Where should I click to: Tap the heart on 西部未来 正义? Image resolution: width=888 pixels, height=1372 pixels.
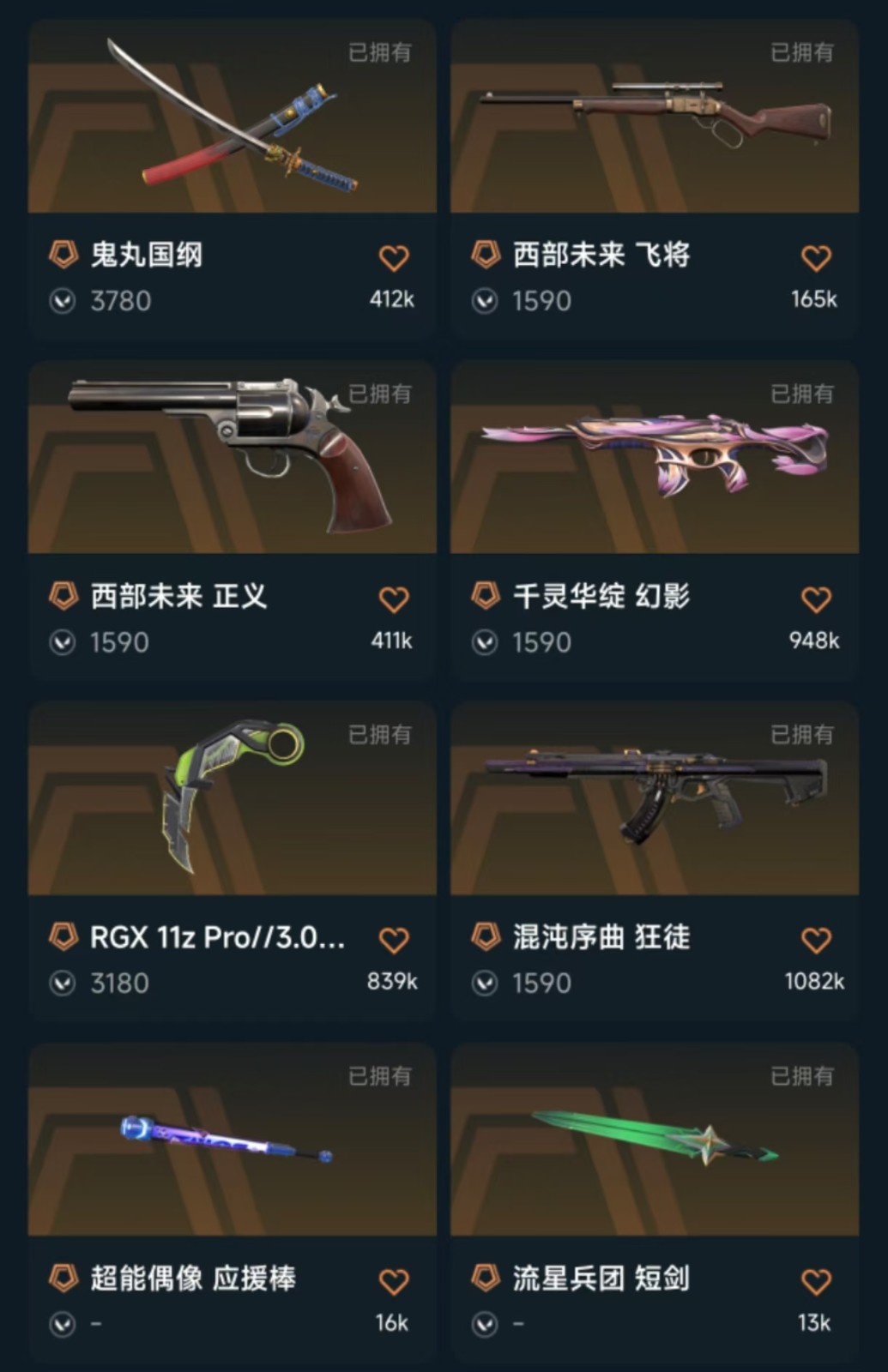394,599
